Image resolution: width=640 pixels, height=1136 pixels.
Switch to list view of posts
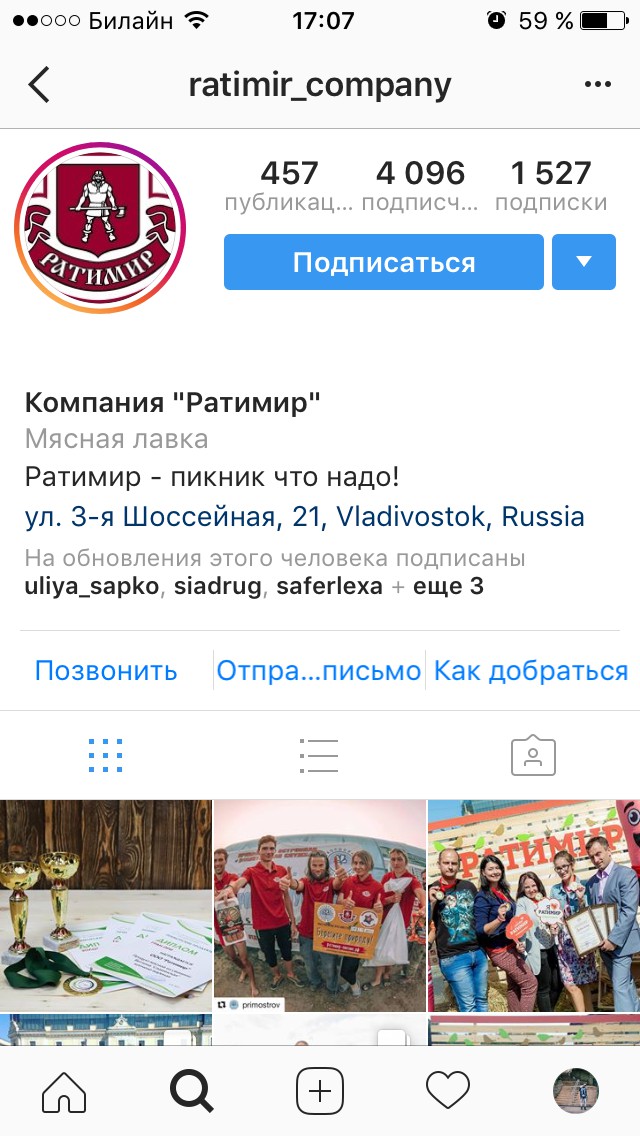(x=319, y=755)
